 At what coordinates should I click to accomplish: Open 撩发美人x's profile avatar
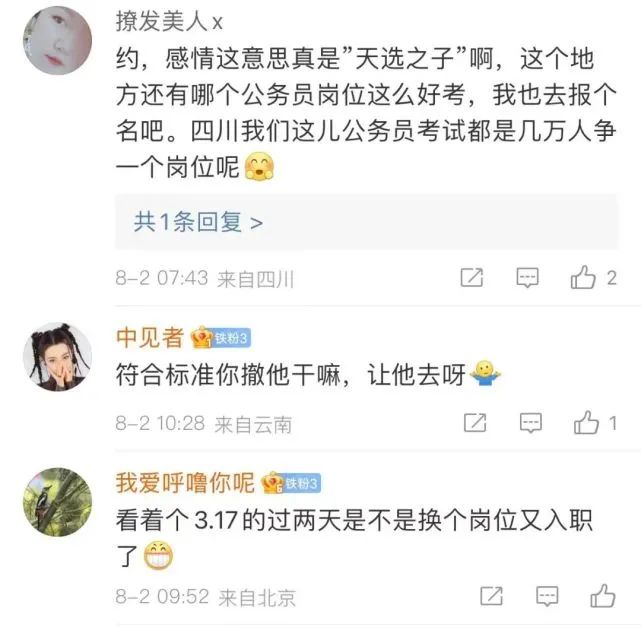pos(58,40)
